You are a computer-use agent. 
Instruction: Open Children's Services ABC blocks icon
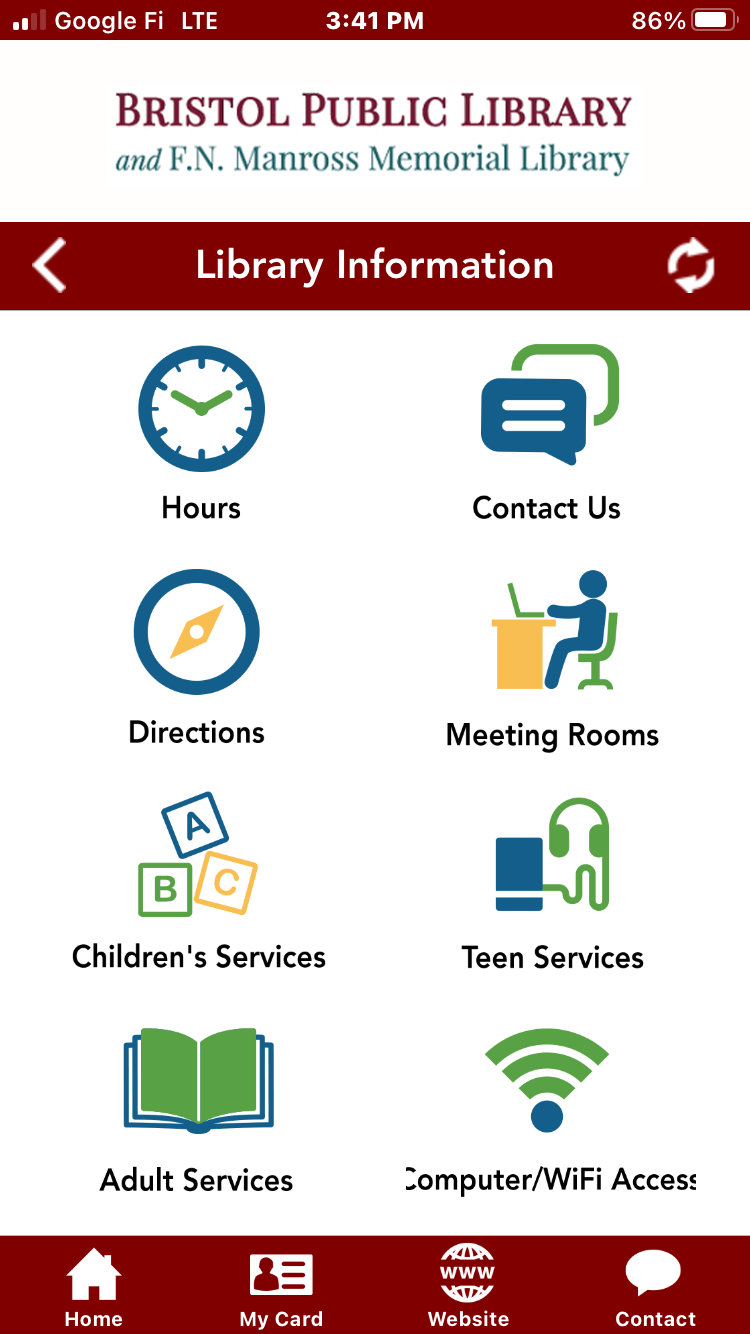click(198, 857)
